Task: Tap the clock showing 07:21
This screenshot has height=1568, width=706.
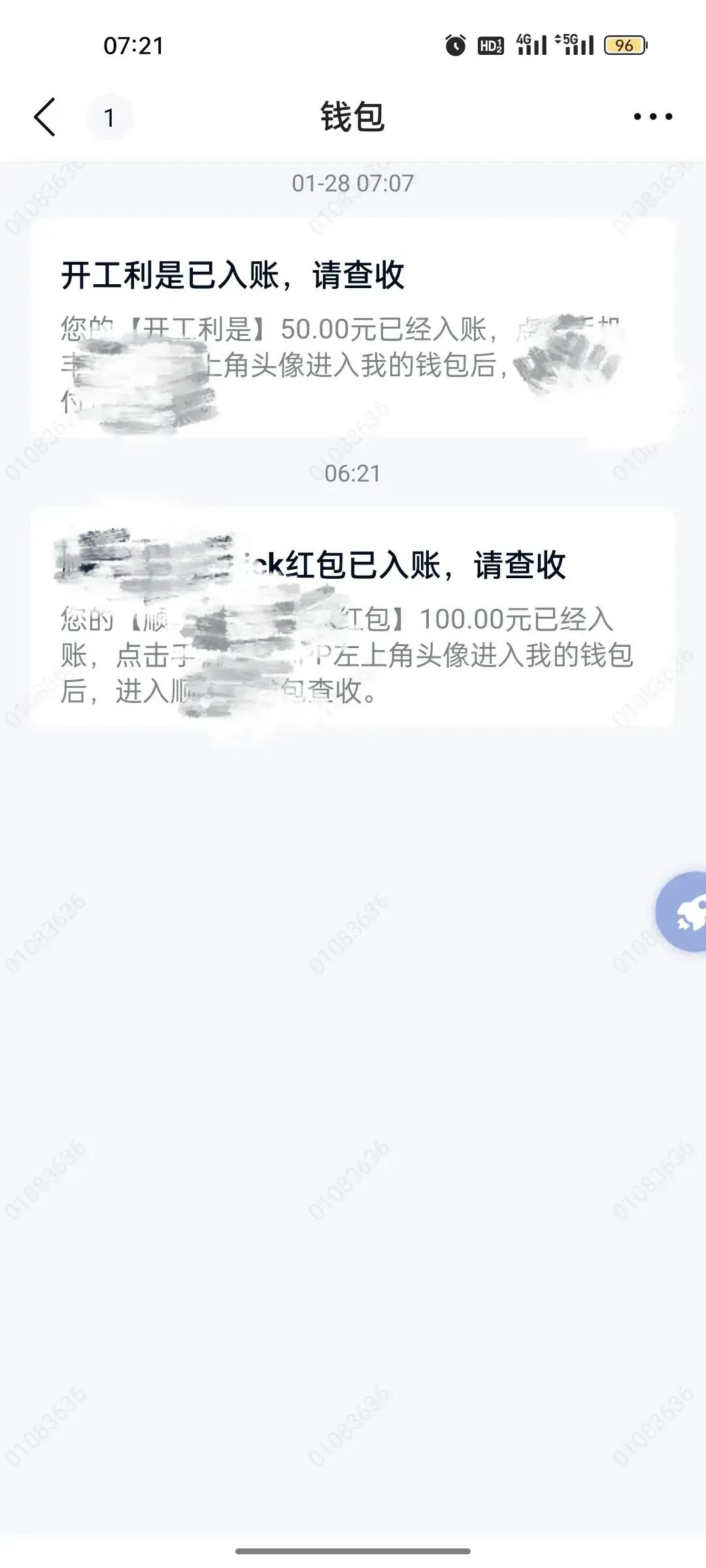Action: point(134,44)
